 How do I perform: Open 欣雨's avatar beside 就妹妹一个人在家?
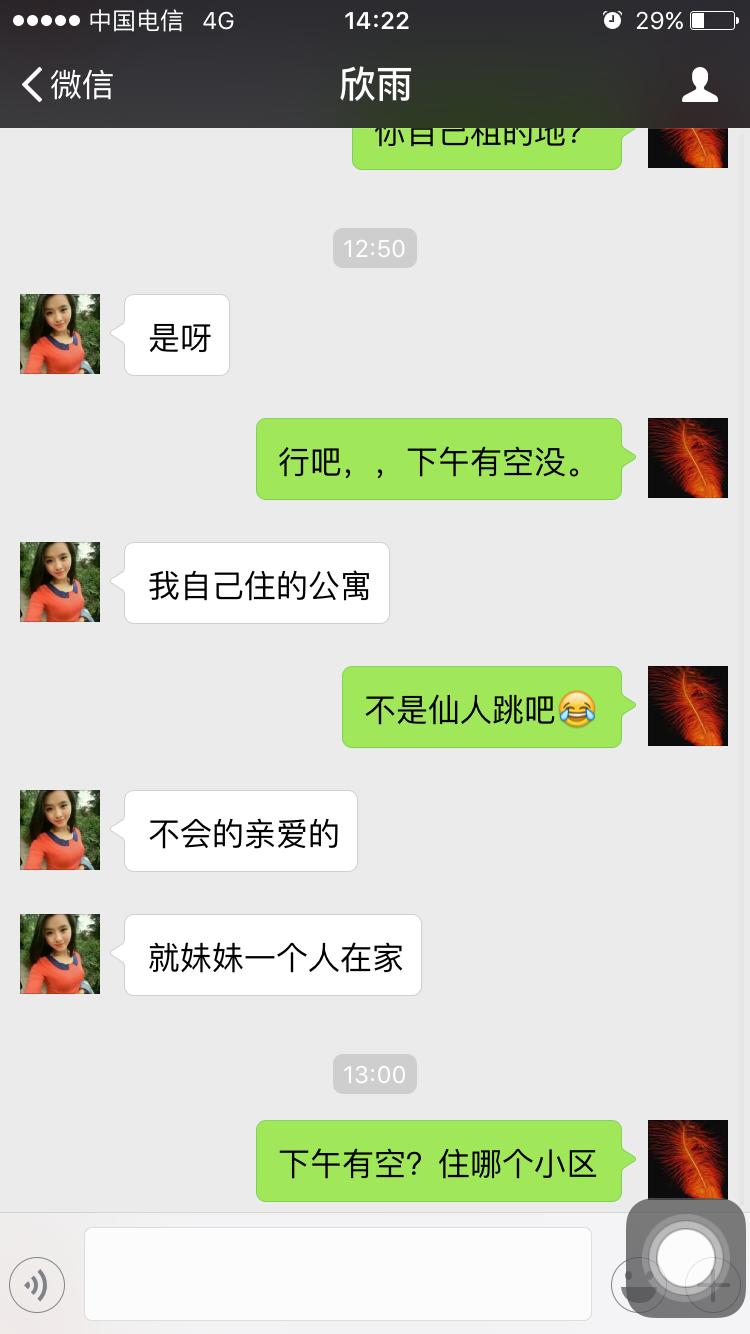point(59,954)
